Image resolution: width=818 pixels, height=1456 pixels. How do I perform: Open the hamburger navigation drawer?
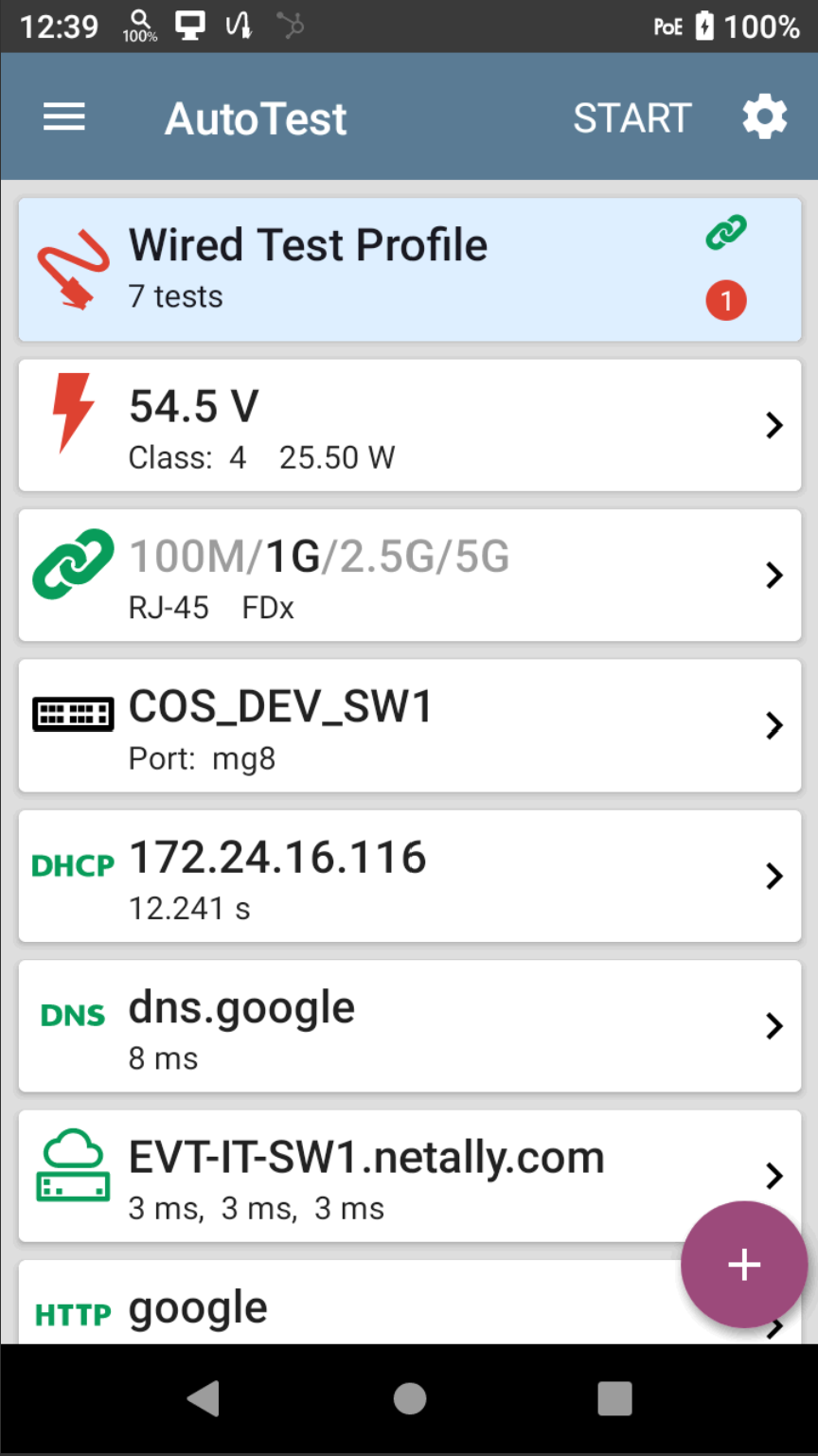(x=64, y=117)
